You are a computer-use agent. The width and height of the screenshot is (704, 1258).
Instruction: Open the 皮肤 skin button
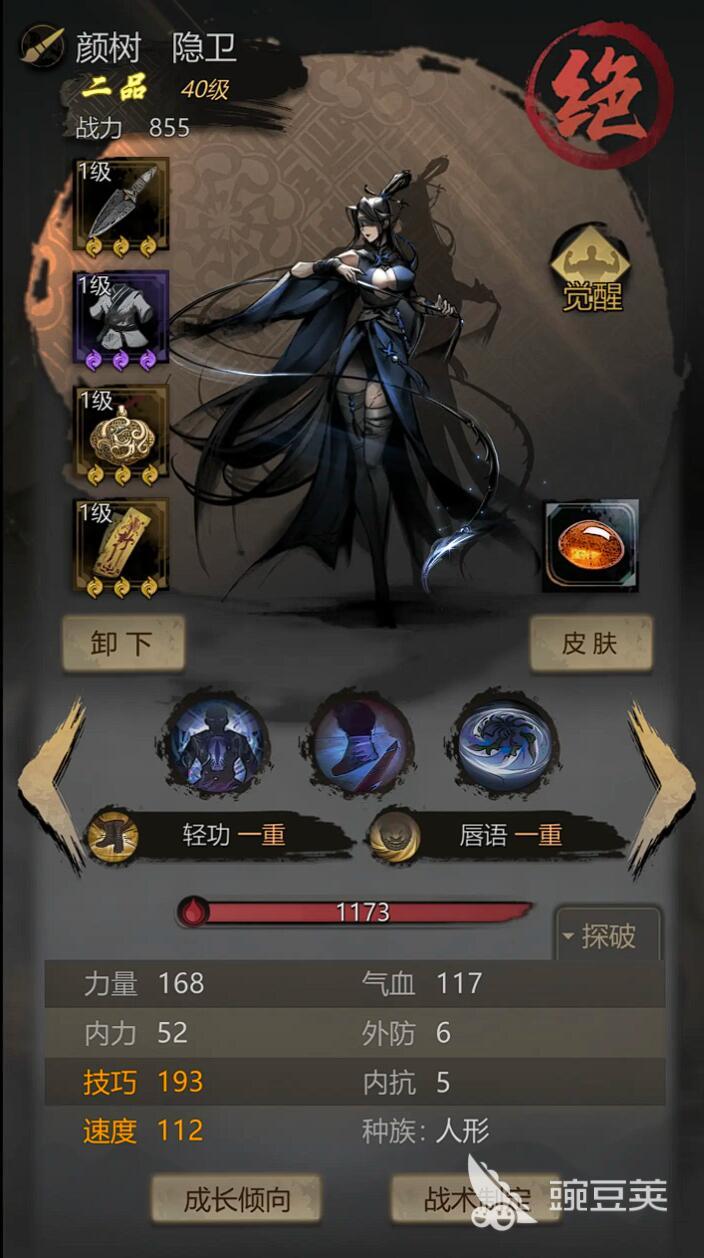(590, 643)
